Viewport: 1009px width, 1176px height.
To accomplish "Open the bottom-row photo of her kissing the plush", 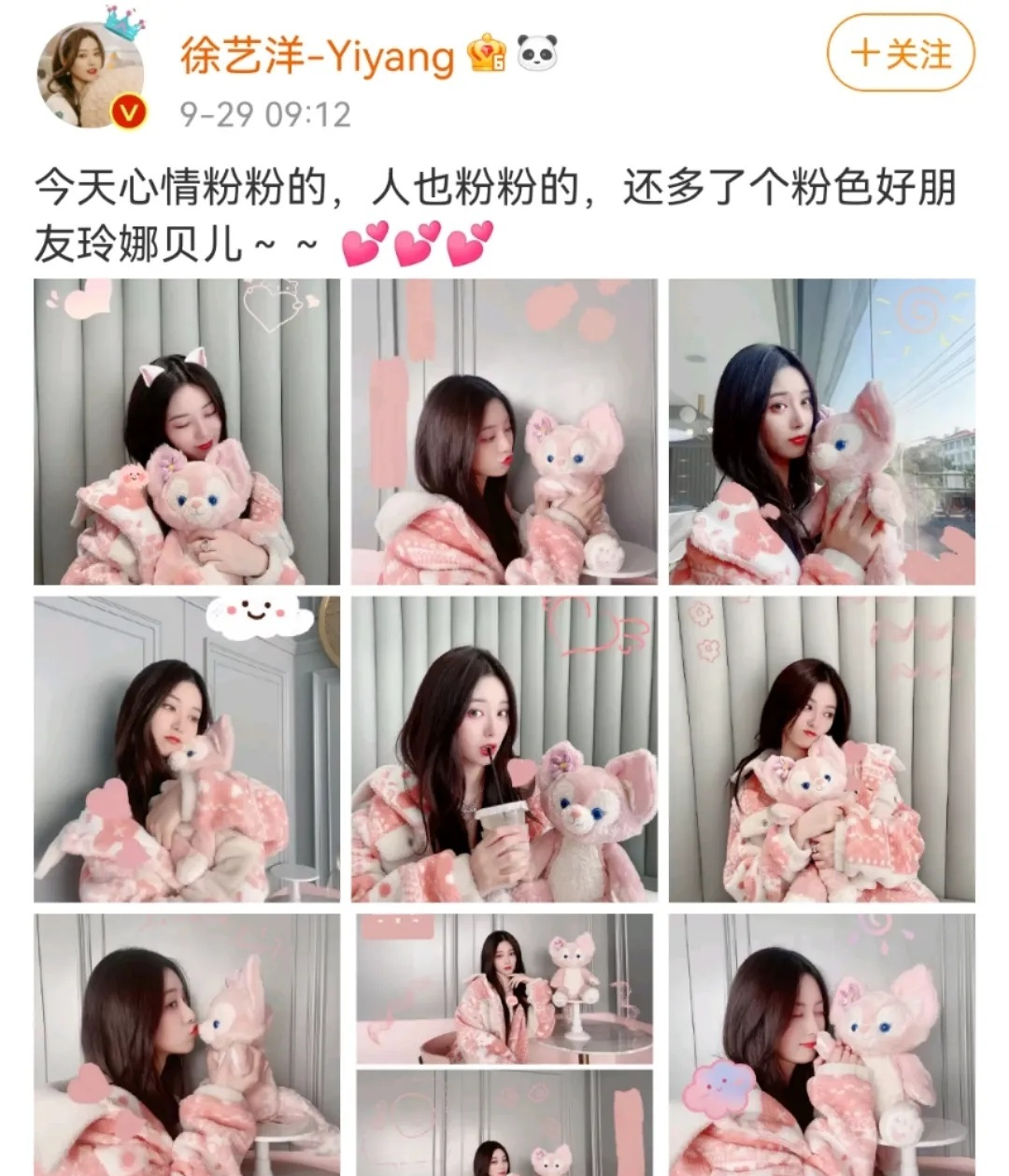I will (x=187, y=1044).
